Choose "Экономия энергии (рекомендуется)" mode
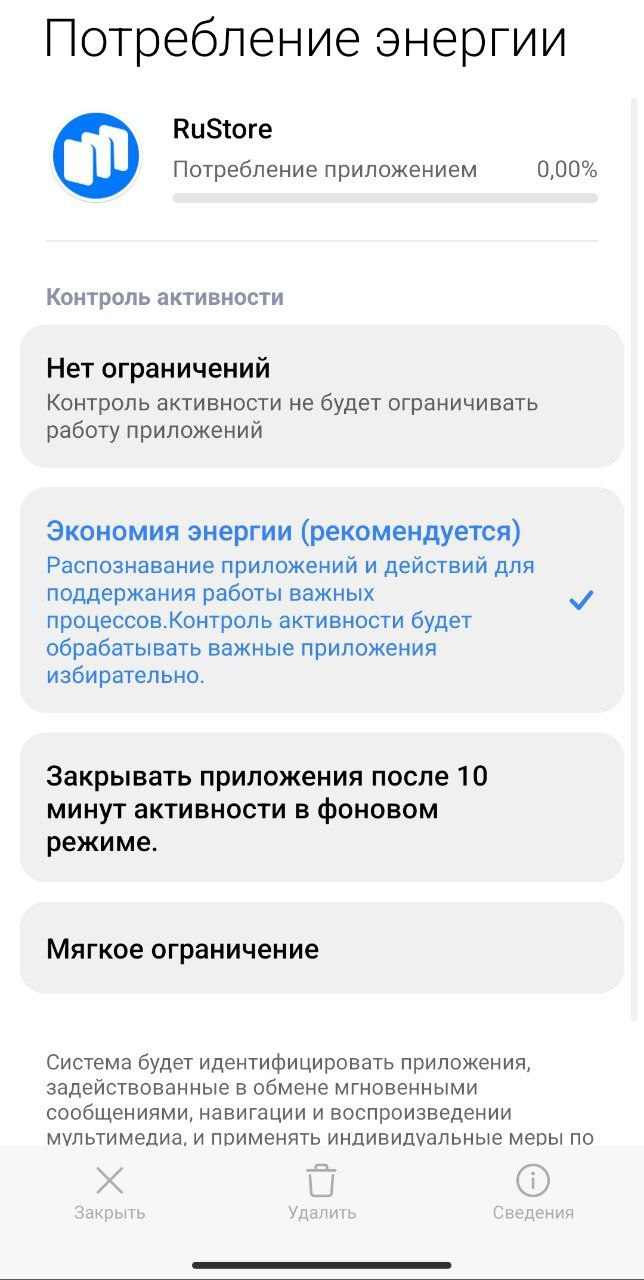644x1280 pixels. (322, 600)
